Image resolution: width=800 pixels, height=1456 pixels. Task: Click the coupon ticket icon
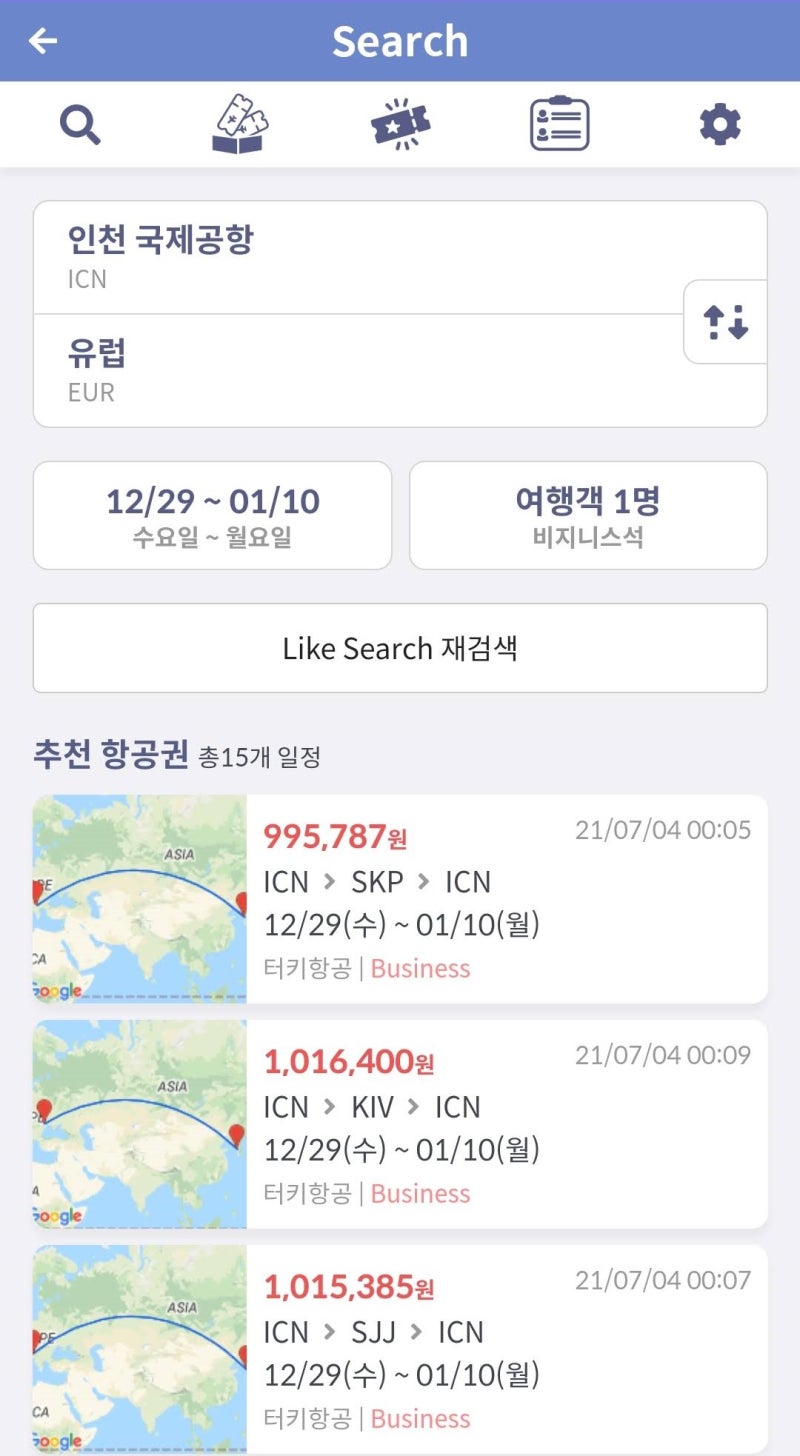click(x=400, y=123)
